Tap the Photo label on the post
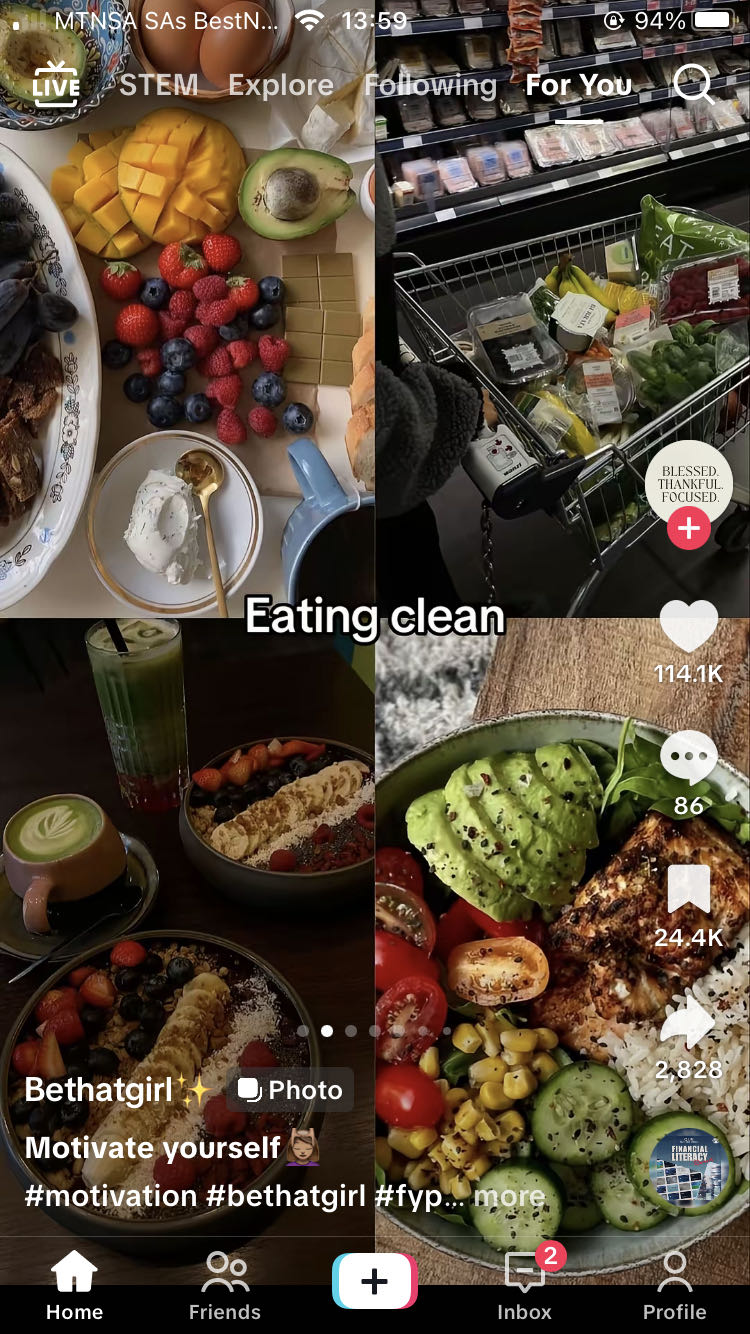This screenshot has height=1334, width=750. click(290, 1090)
